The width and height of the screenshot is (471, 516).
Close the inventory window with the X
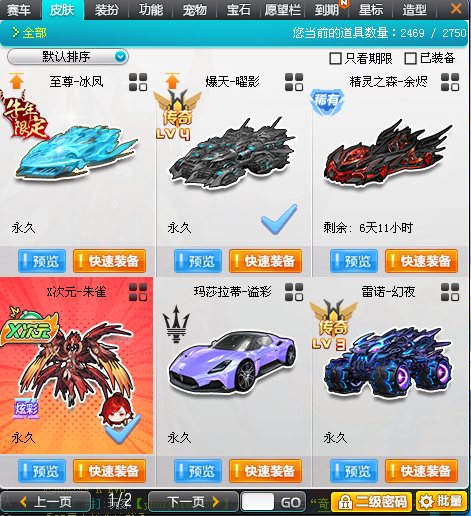[456, 8]
